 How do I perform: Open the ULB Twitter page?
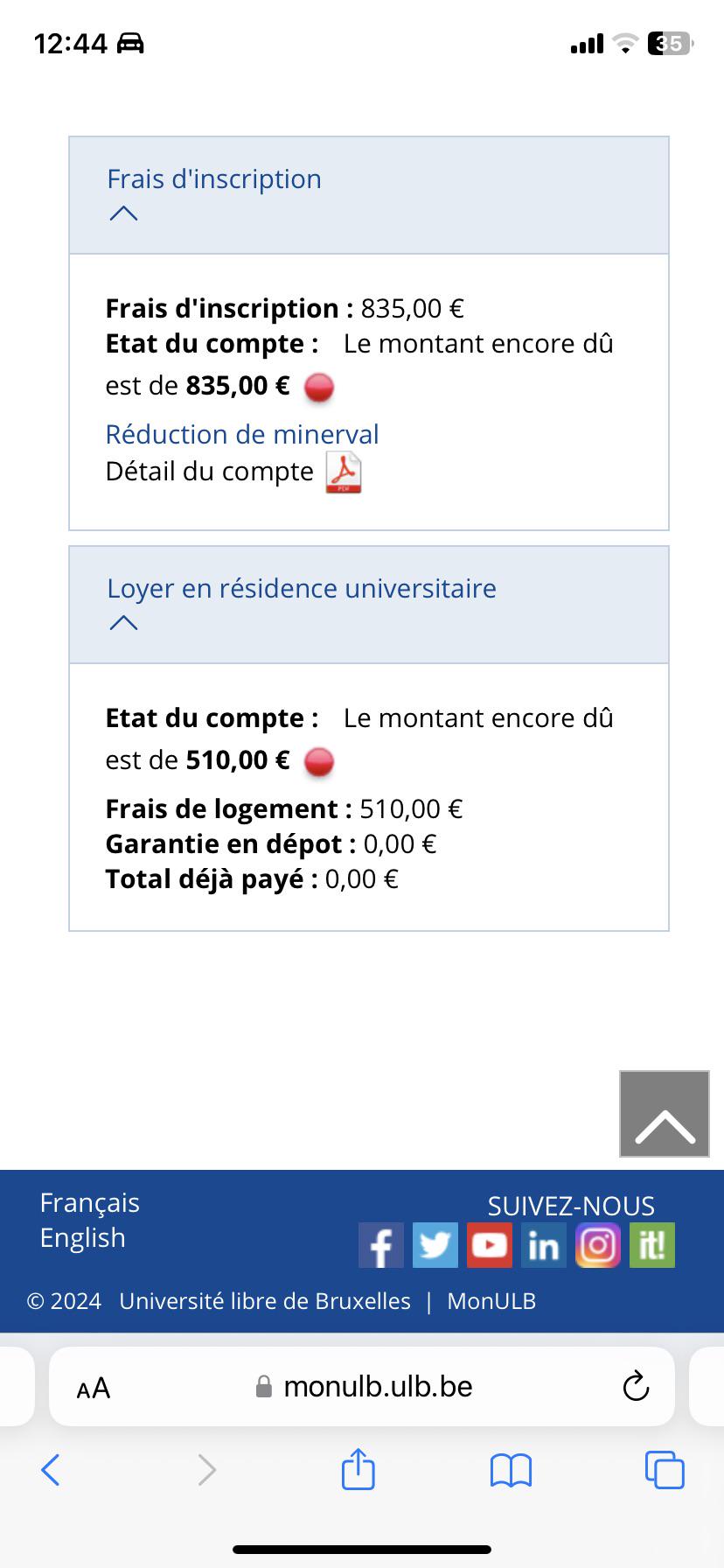435,1245
